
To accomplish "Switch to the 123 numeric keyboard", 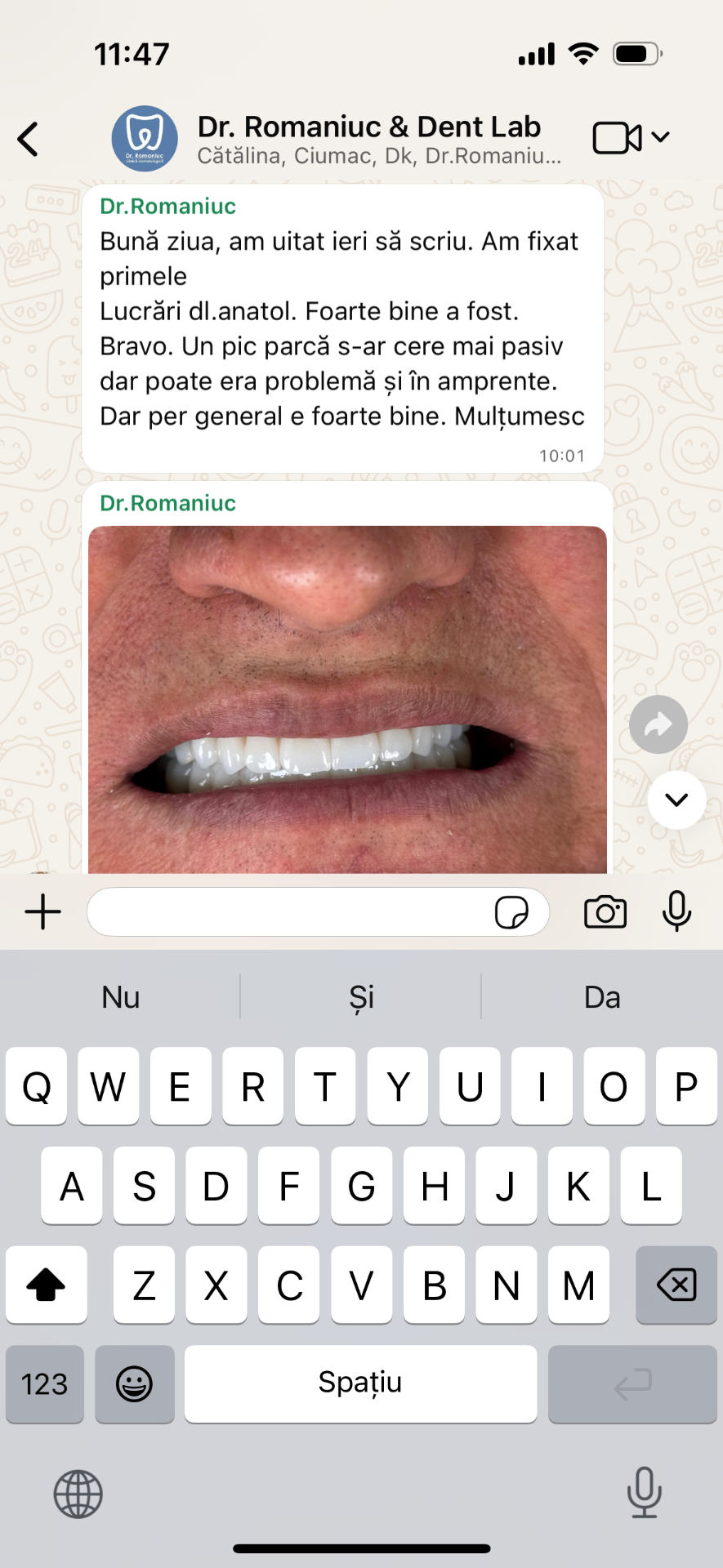I will (x=44, y=1383).
